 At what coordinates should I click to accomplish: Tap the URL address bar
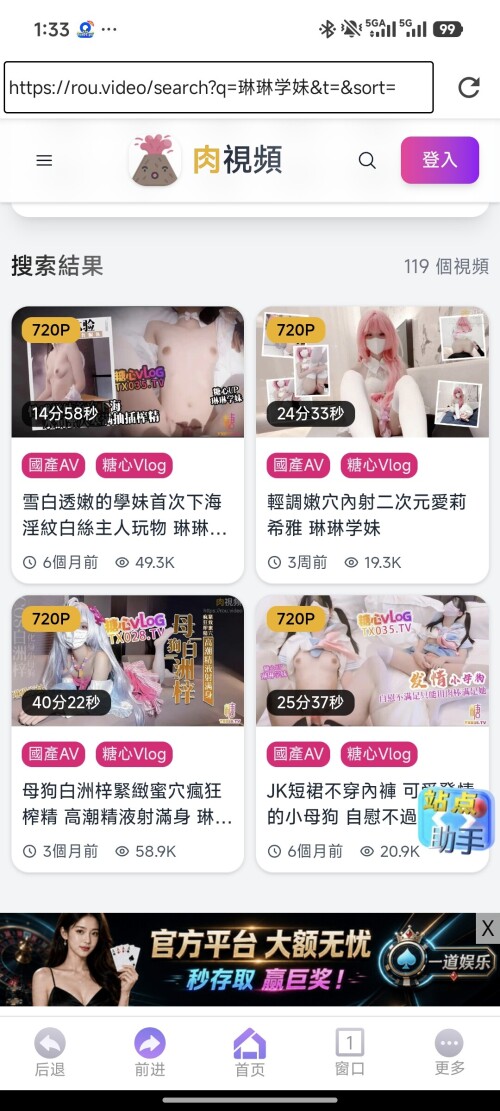[x=219, y=87]
